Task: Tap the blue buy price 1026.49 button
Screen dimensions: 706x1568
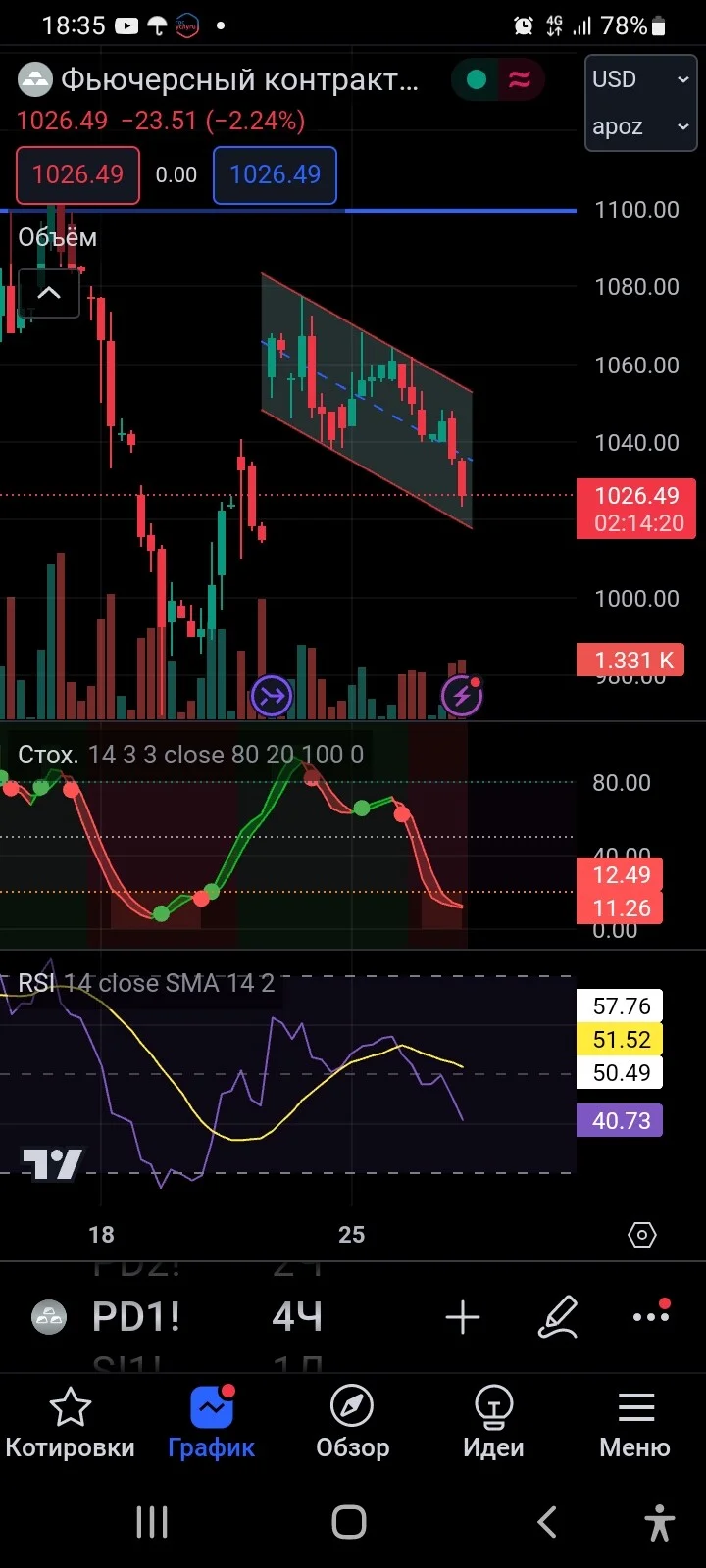Action: [275, 174]
